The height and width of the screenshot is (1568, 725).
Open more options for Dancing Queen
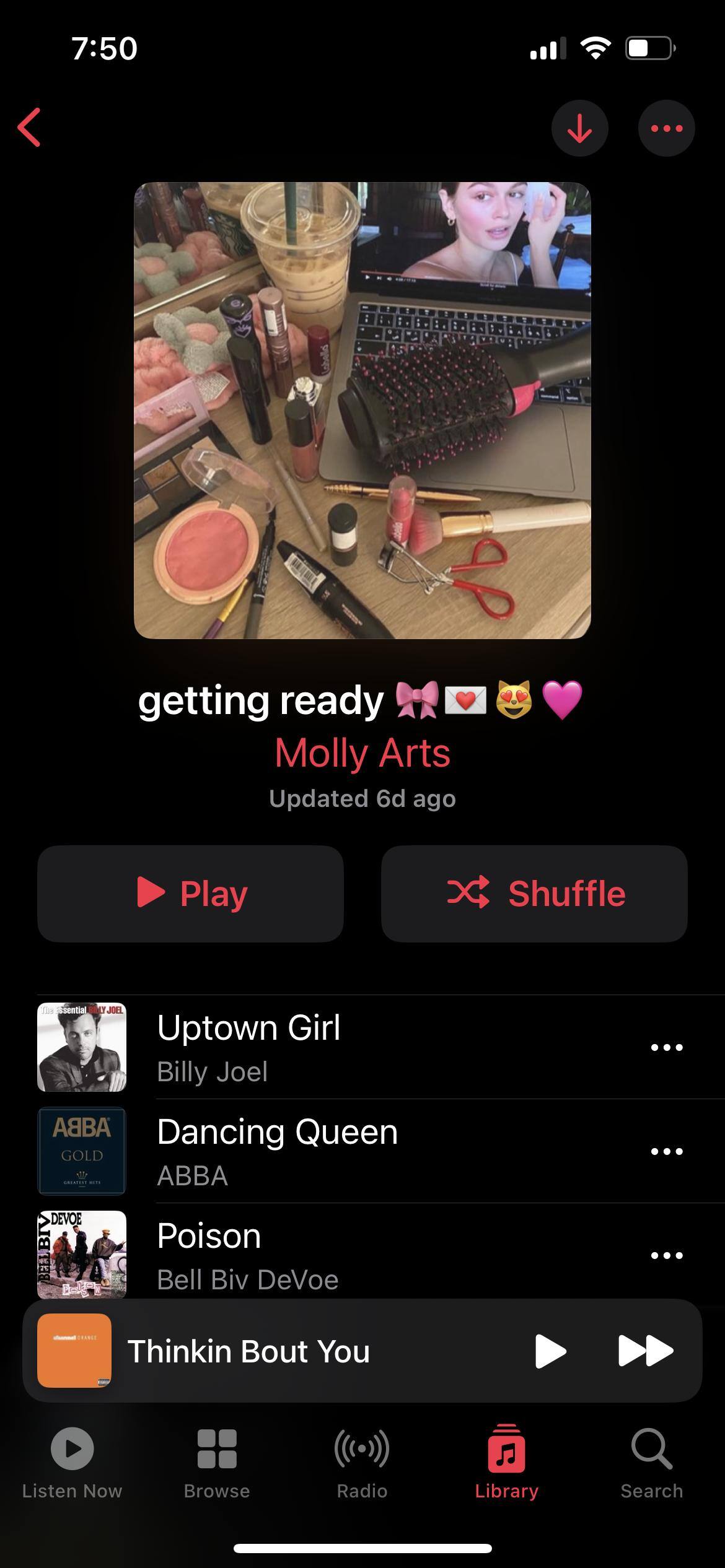[666, 1151]
